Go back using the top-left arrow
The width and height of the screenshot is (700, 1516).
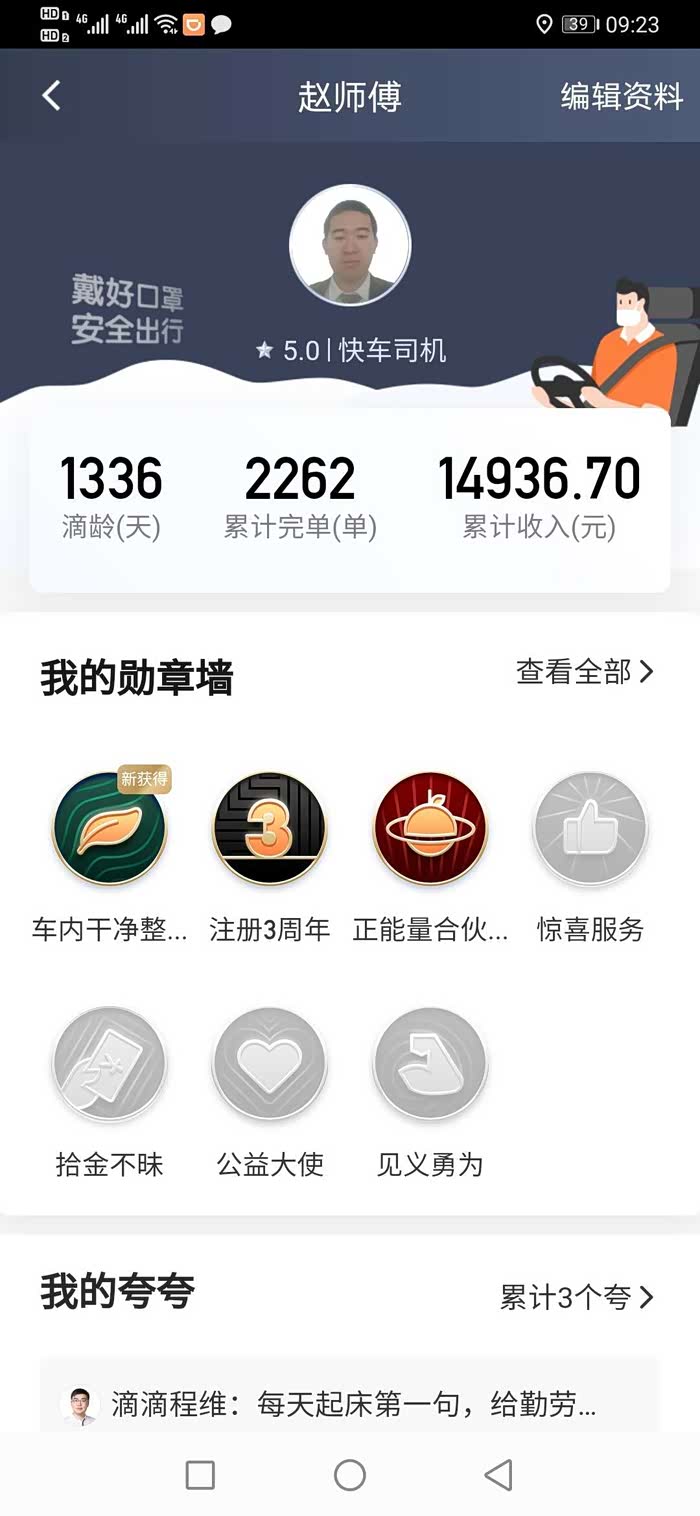pos(51,96)
